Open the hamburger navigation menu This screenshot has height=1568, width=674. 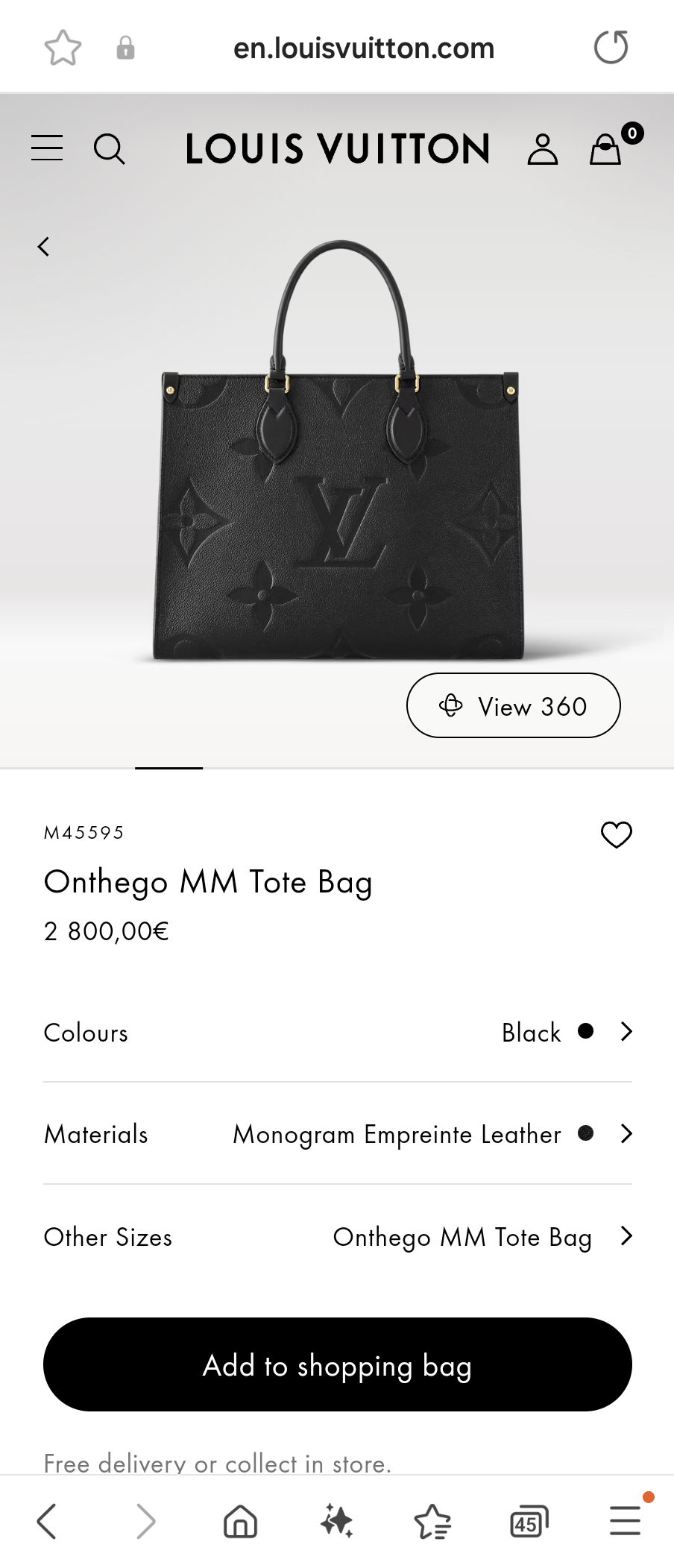(x=46, y=148)
